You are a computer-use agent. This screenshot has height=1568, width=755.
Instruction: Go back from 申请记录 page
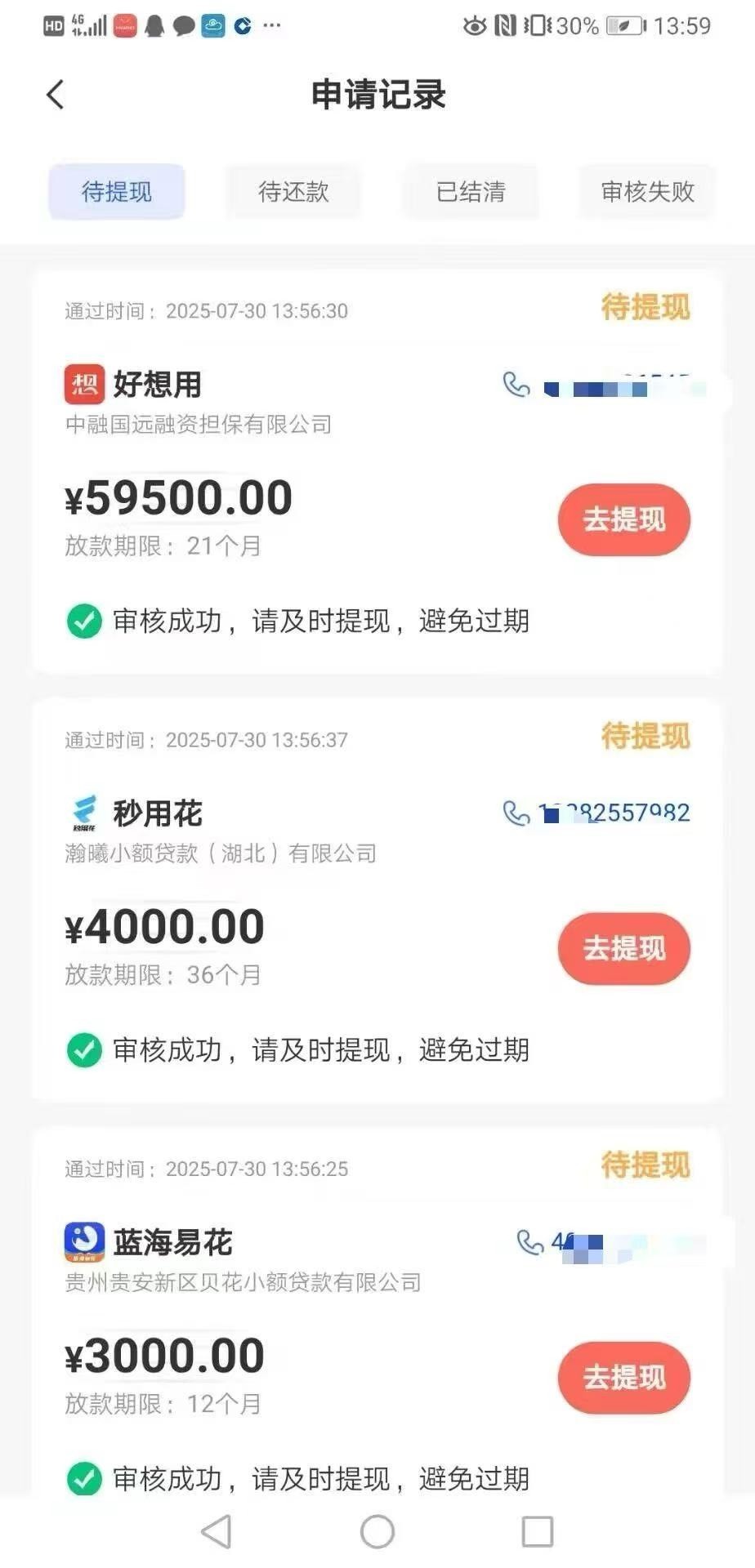pyautogui.click(x=56, y=95)
